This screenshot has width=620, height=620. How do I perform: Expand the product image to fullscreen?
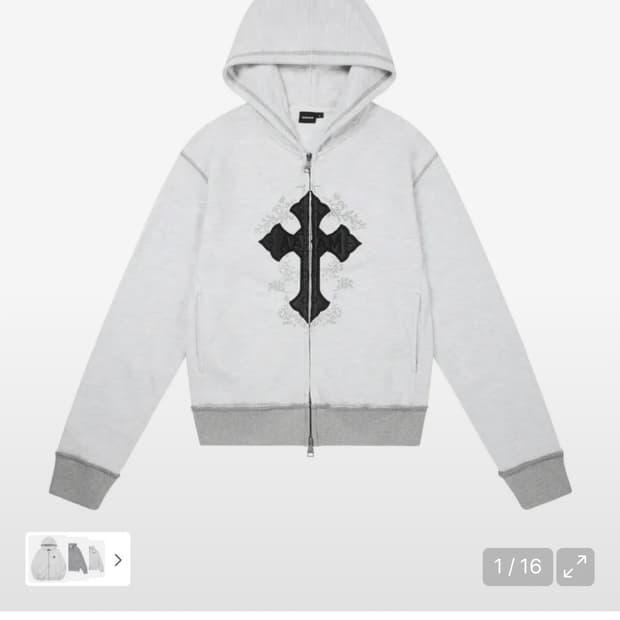575,567
